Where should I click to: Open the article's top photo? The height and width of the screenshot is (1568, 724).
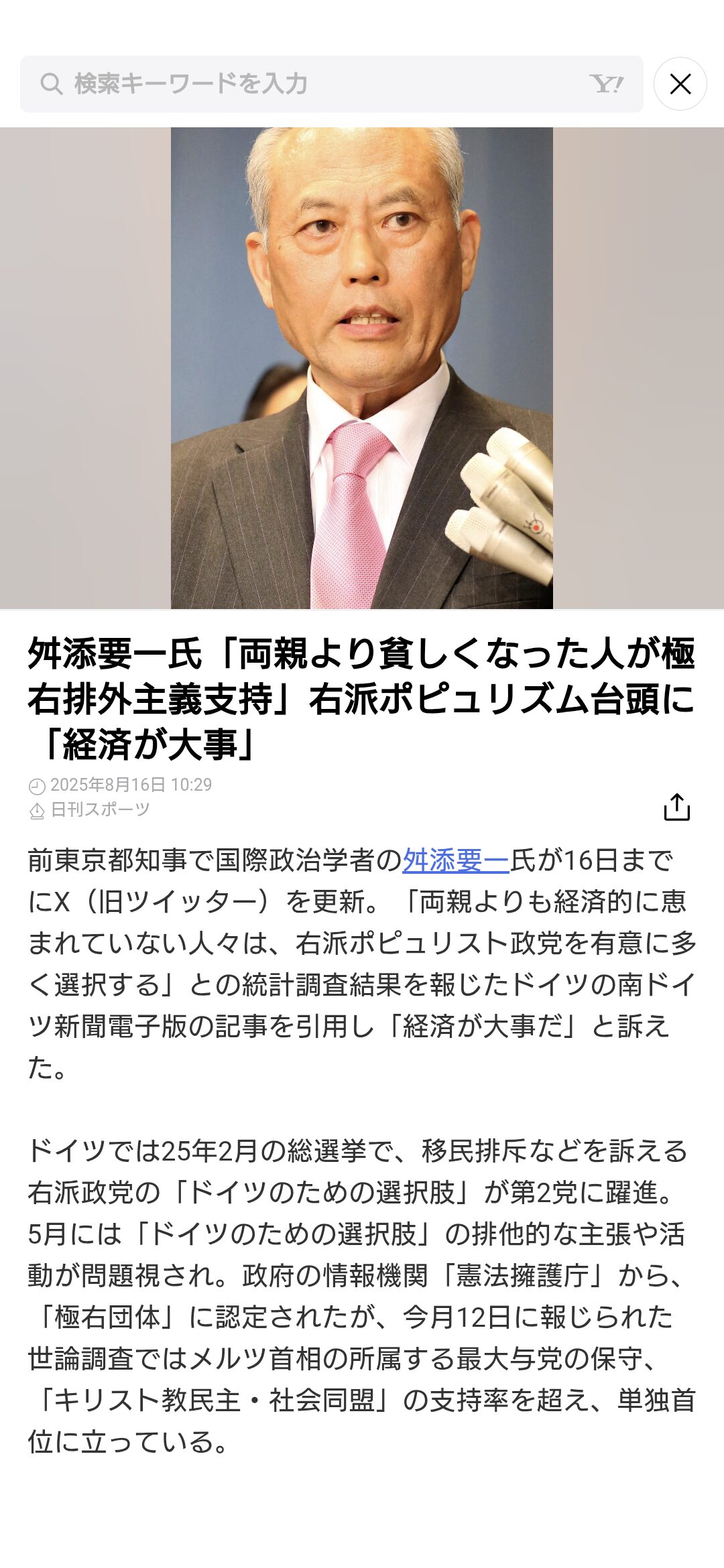pos(362,368)
